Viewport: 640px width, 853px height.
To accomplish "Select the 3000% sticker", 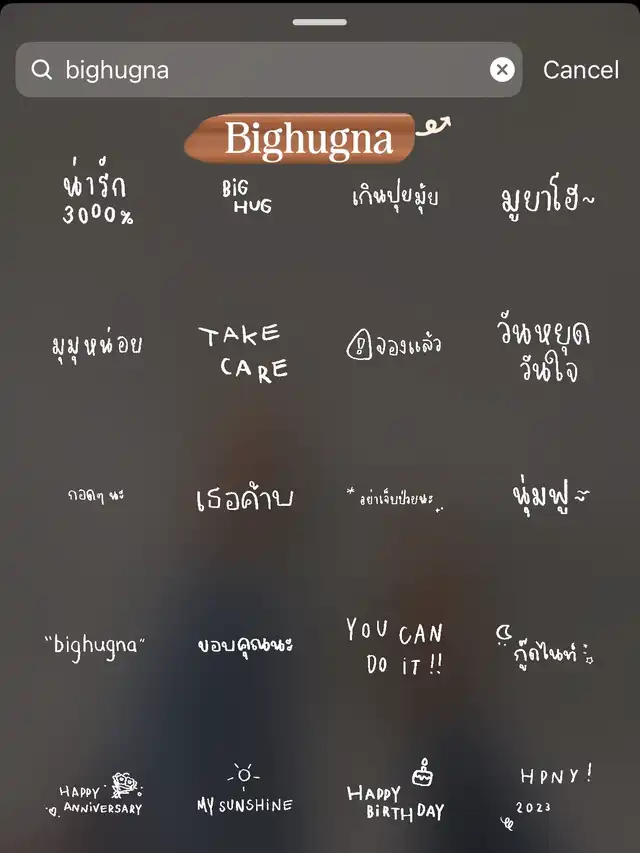I will (97, 191).
